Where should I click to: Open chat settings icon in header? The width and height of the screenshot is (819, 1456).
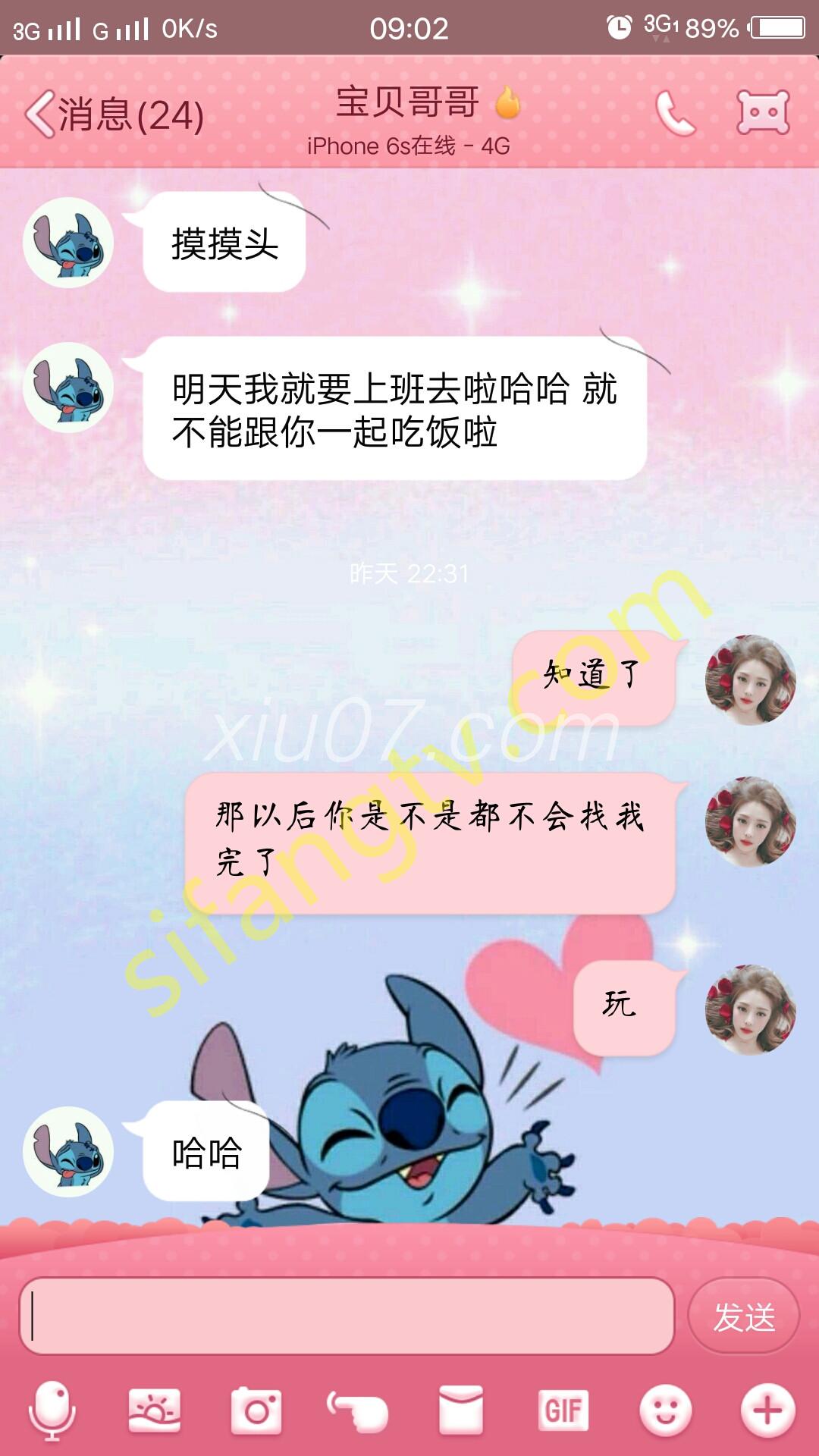click(x=763, y=113)
